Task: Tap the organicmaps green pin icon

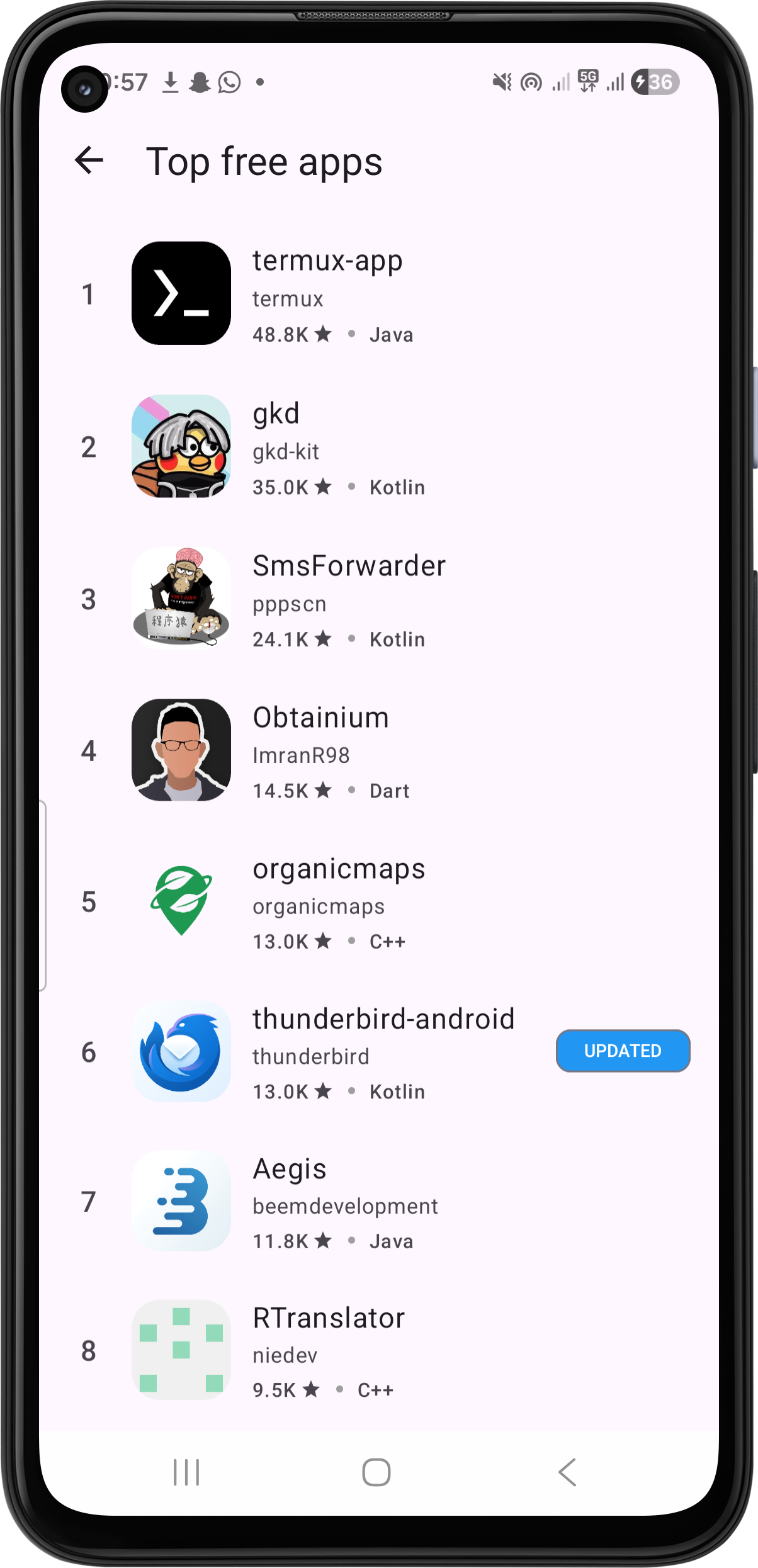Action: coord(181,901)
